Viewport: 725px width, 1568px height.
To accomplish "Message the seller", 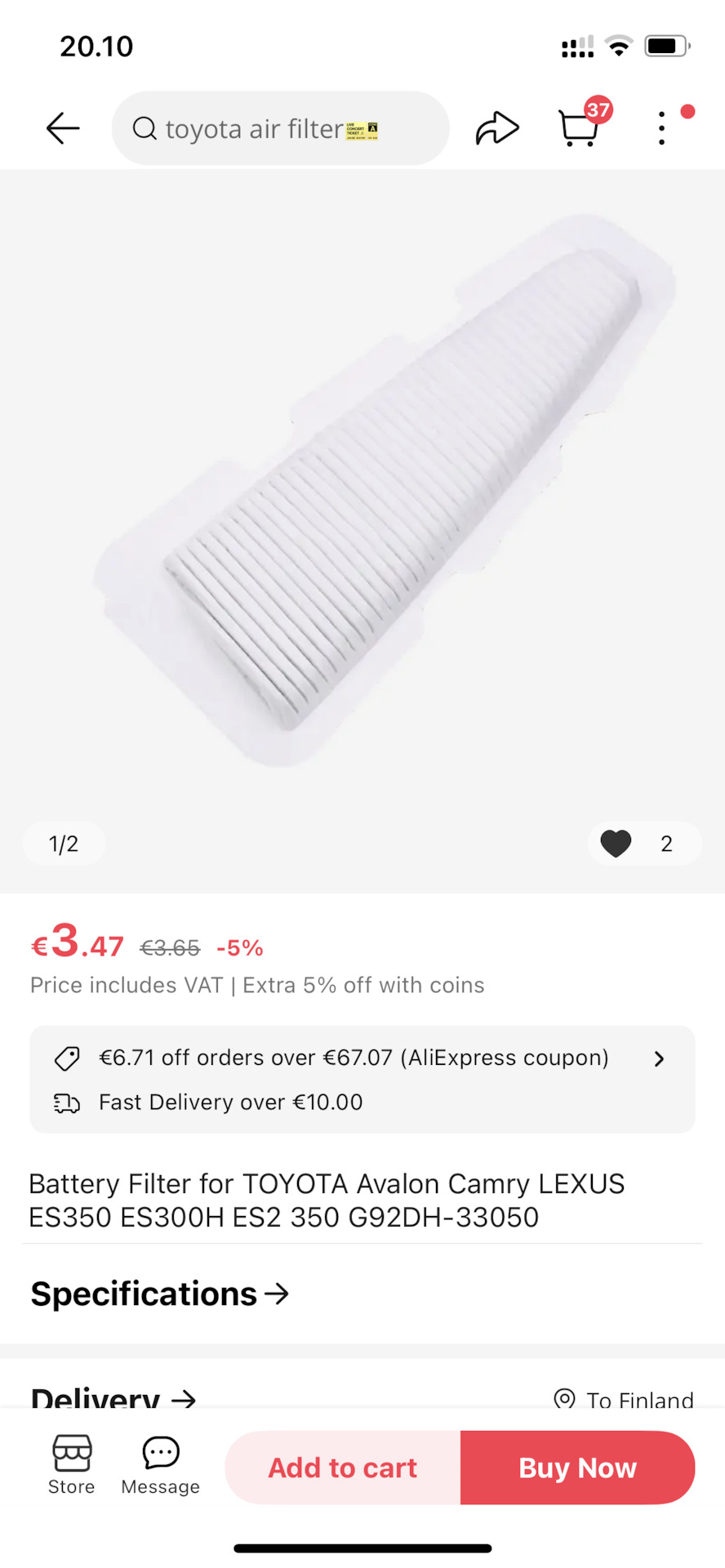I will (161, 1465).
